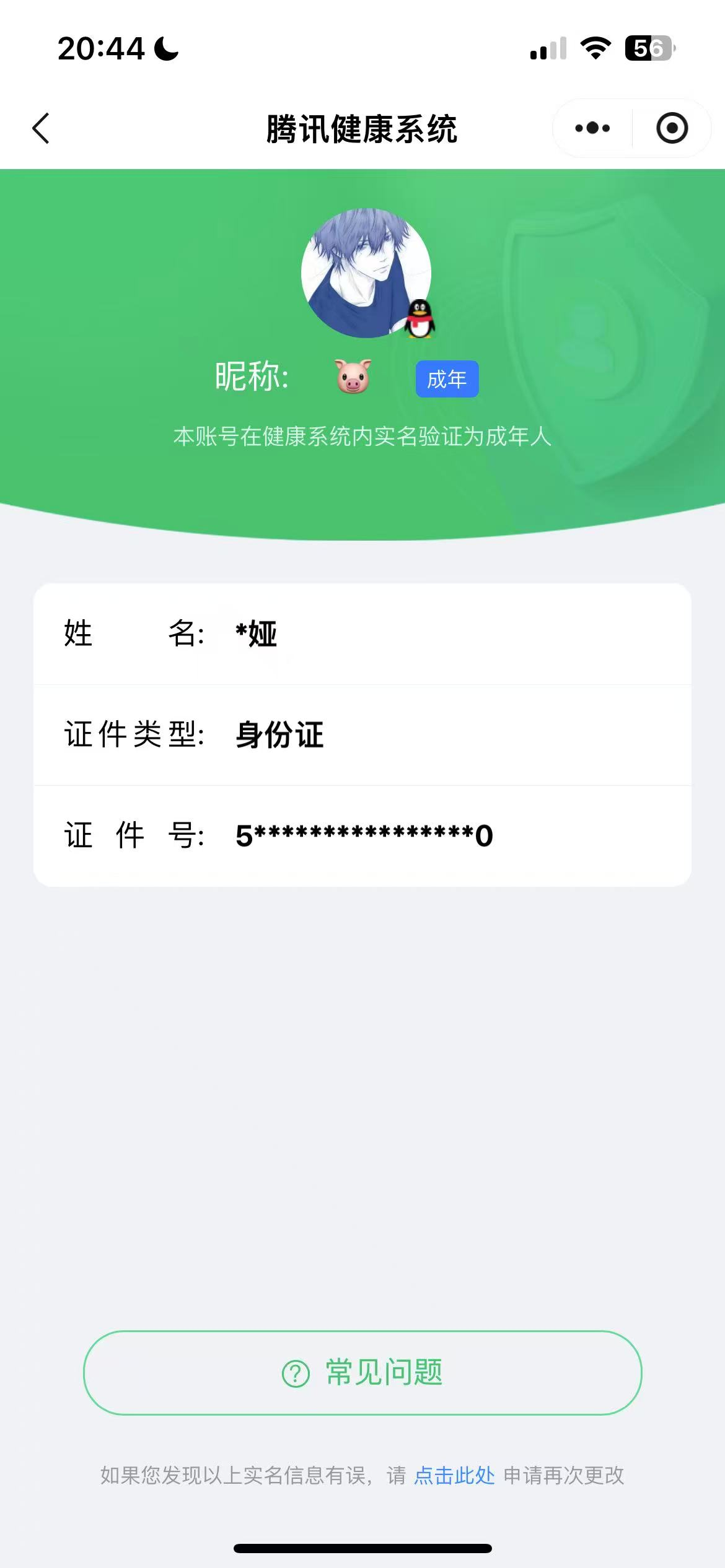The width and height of the screenshot is (725, 1568).
Task: Tap the back arrow to return
Action: tap(40, 127)
